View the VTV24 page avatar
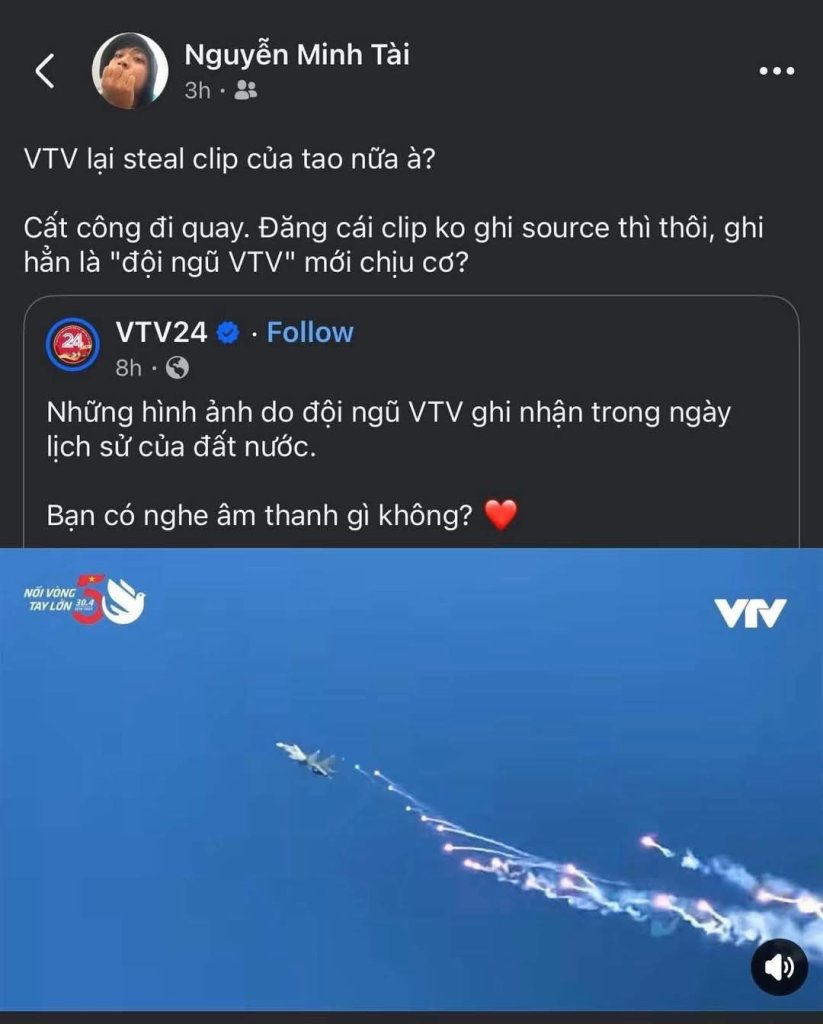Viewport: 823px width, 1024px height. tap(74, 346)
